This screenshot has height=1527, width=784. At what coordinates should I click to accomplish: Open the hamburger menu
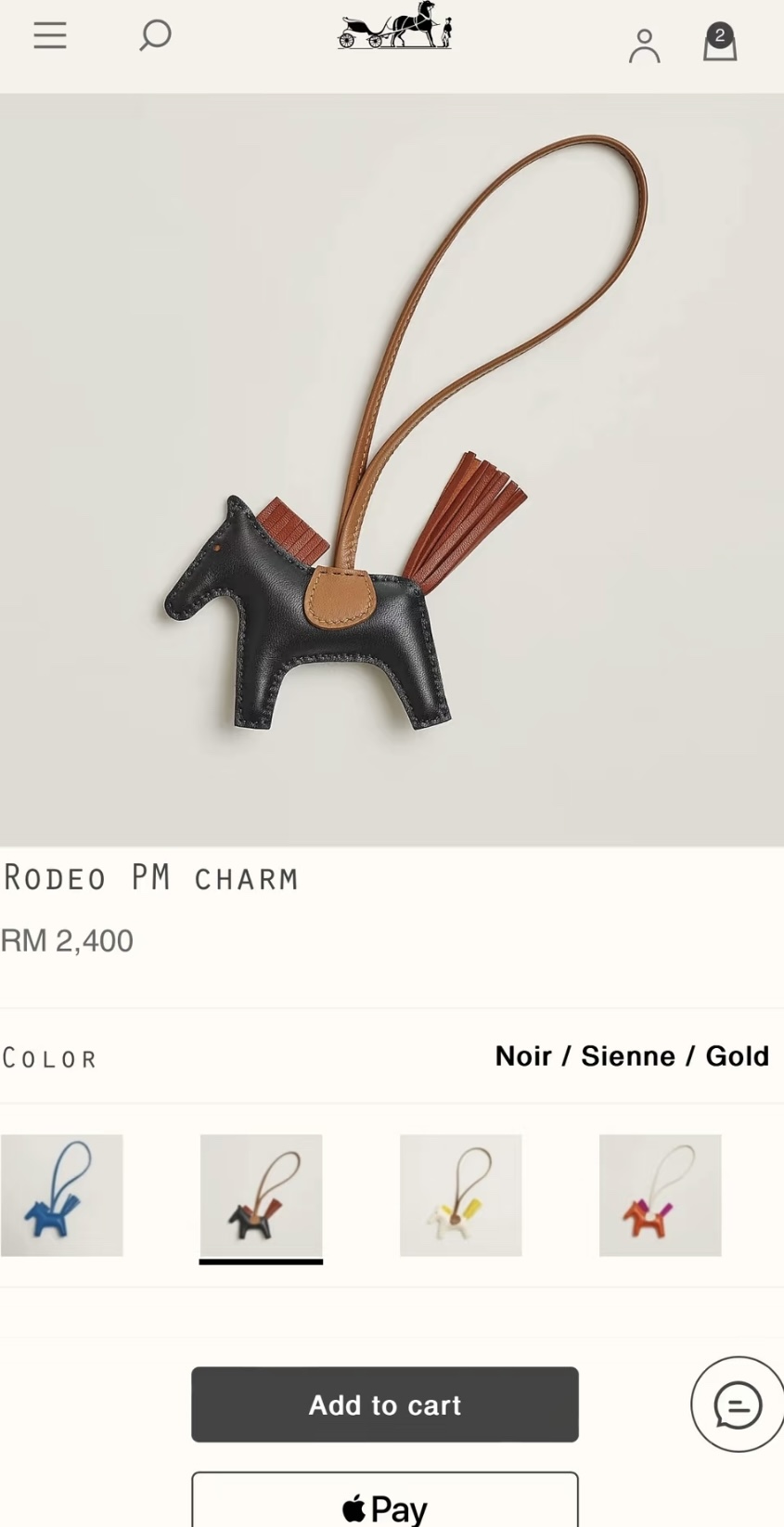[50, 36]
